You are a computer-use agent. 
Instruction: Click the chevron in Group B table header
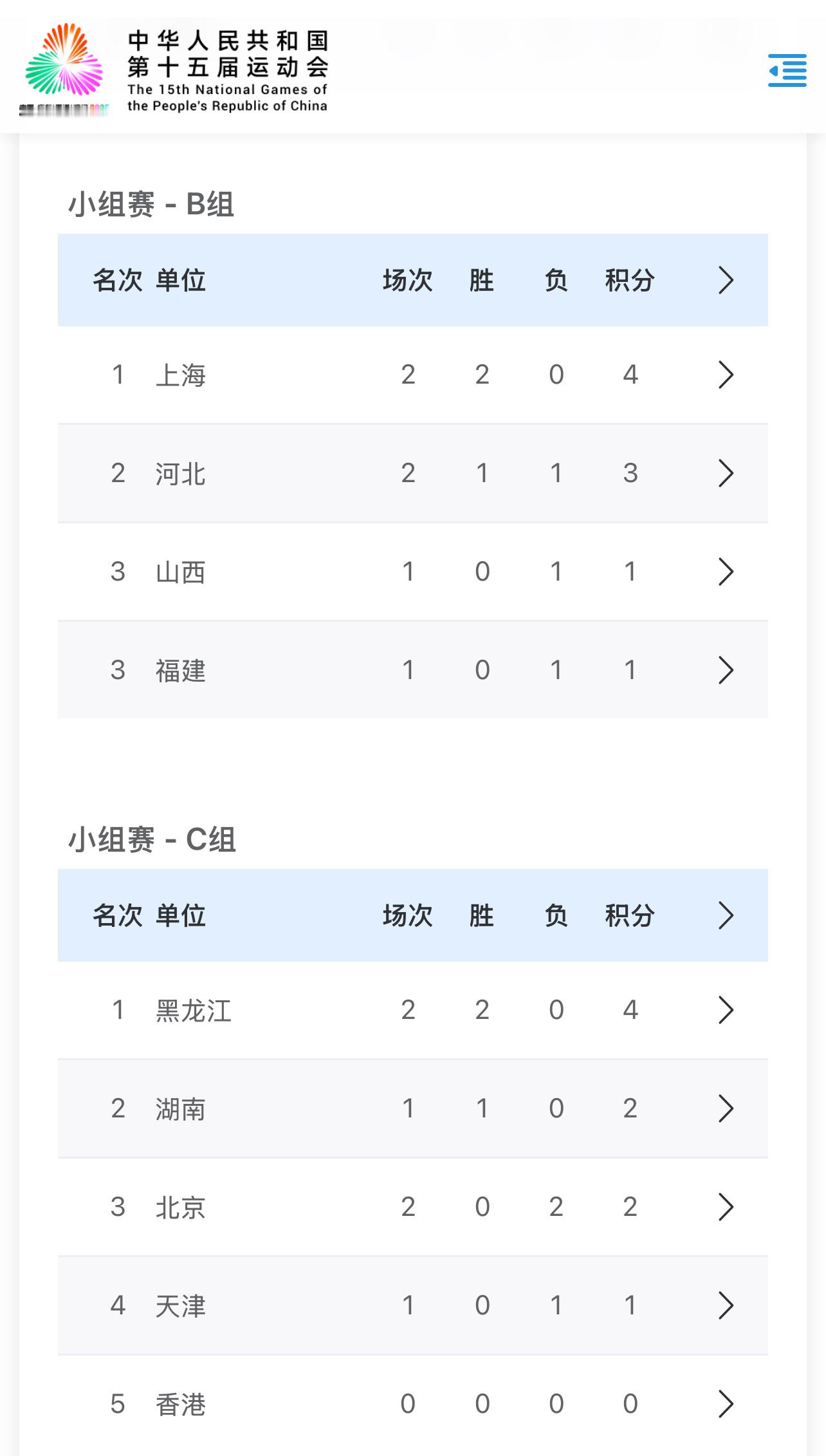click(x=726, y=280)
